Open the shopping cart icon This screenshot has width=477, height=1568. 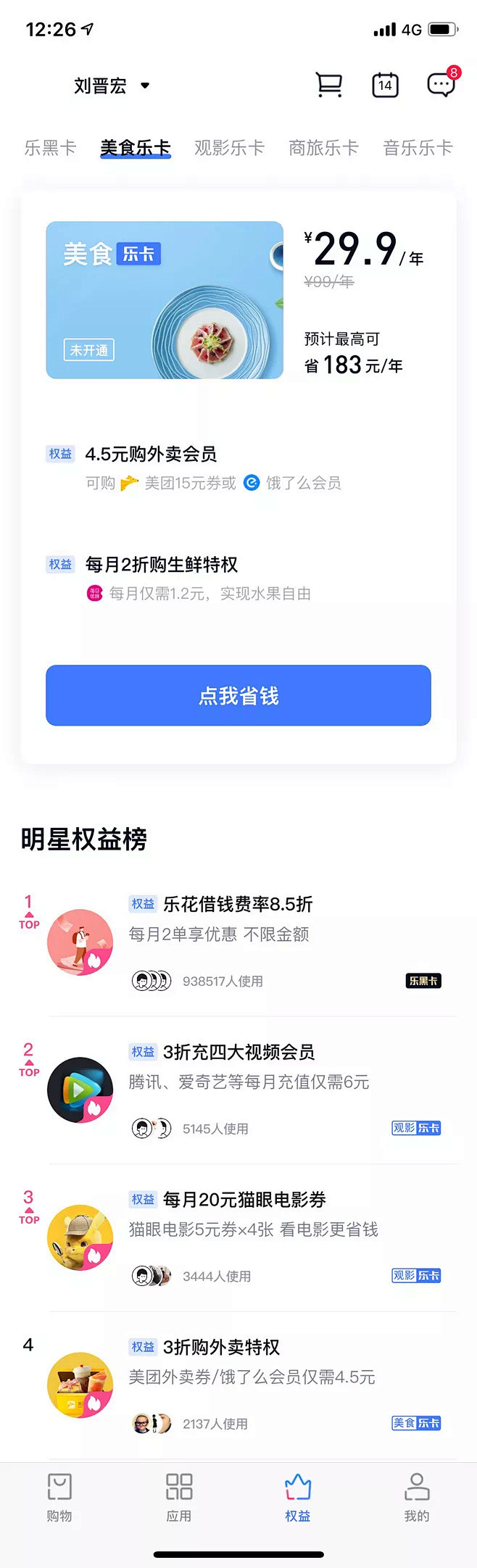point(329,85)
